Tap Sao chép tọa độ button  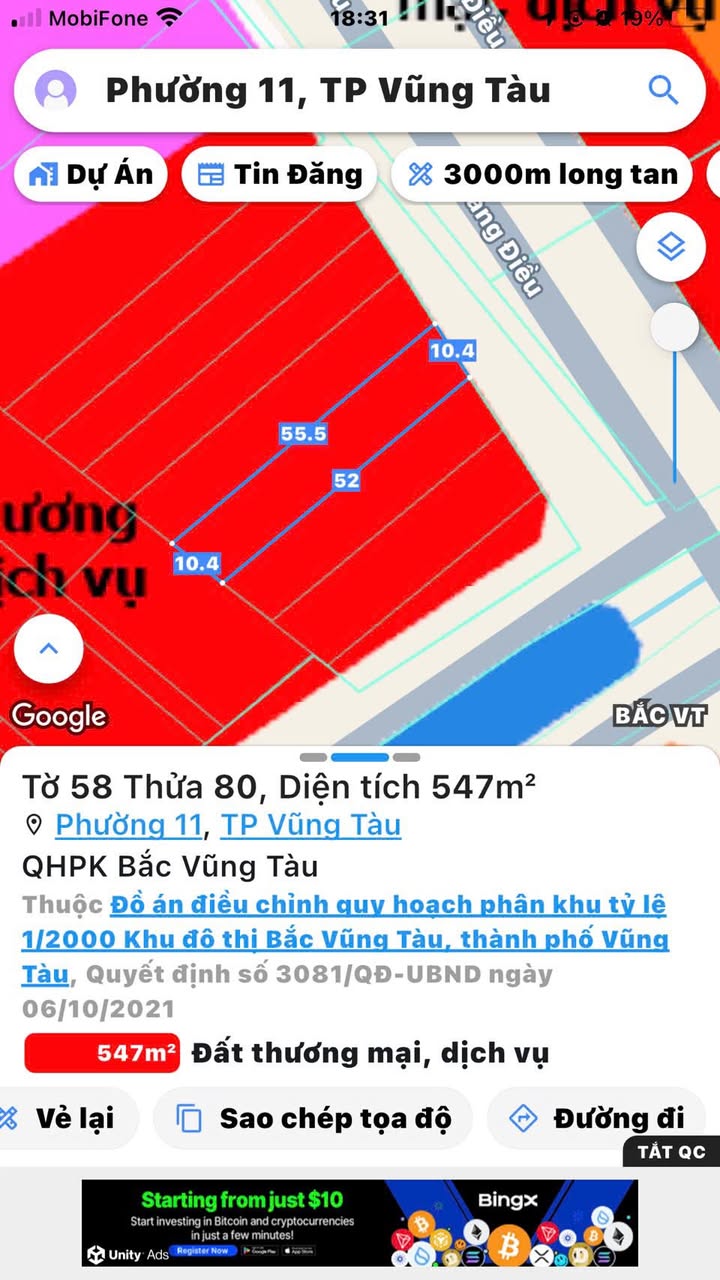(313, 1118)
